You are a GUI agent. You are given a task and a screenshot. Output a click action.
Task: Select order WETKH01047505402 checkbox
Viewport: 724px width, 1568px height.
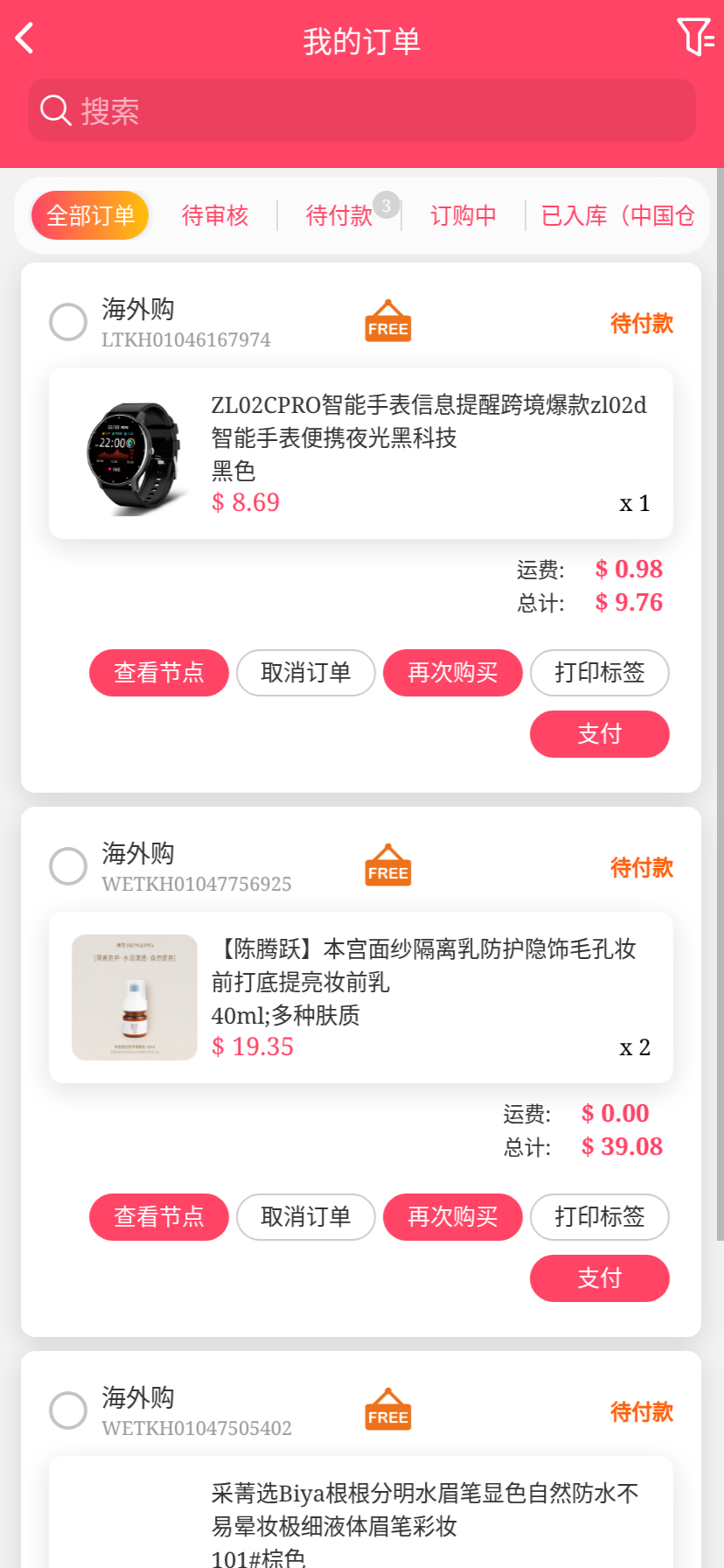point(68,1410)
